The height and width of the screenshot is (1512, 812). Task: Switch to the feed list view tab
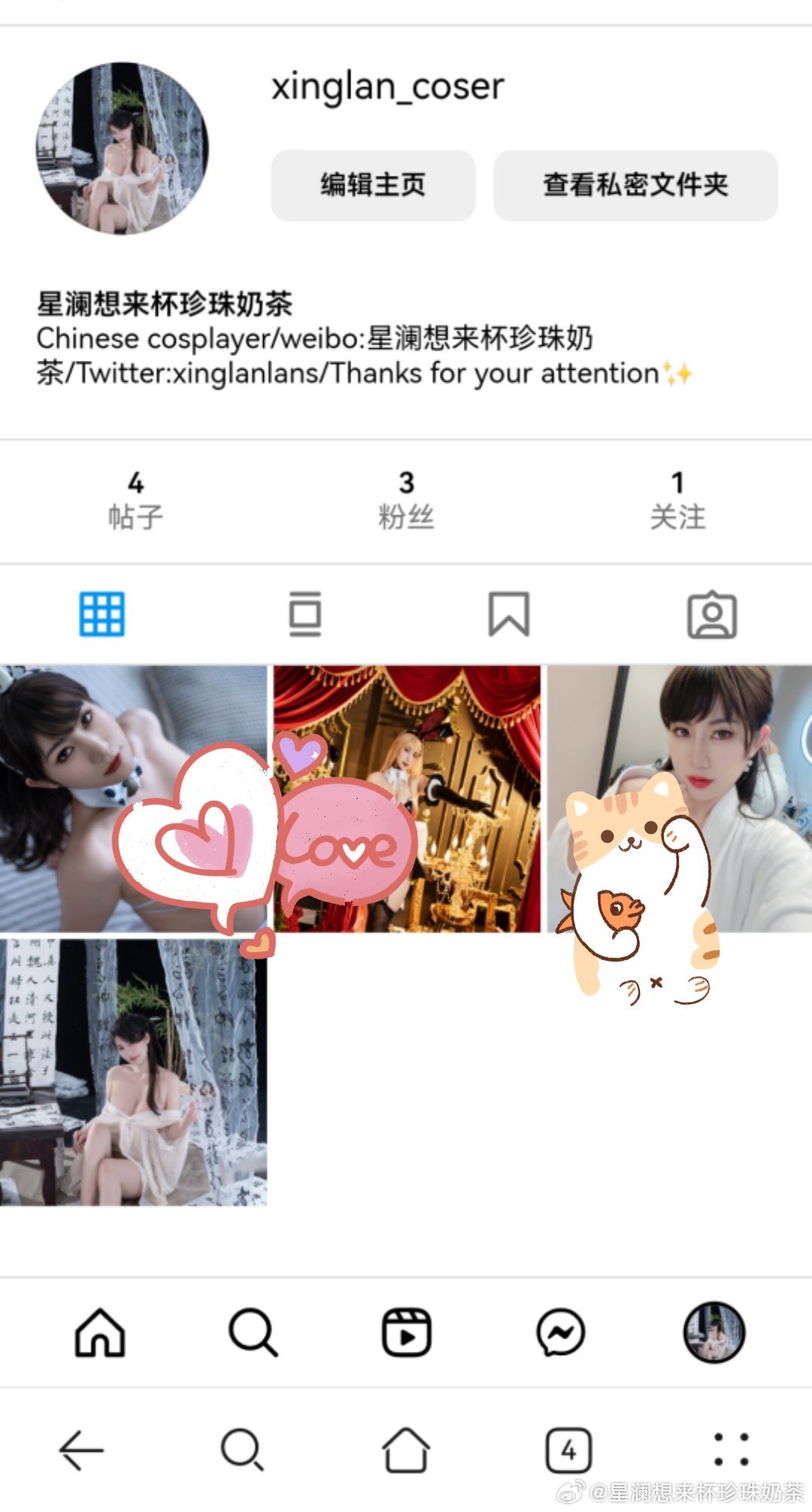305,614
